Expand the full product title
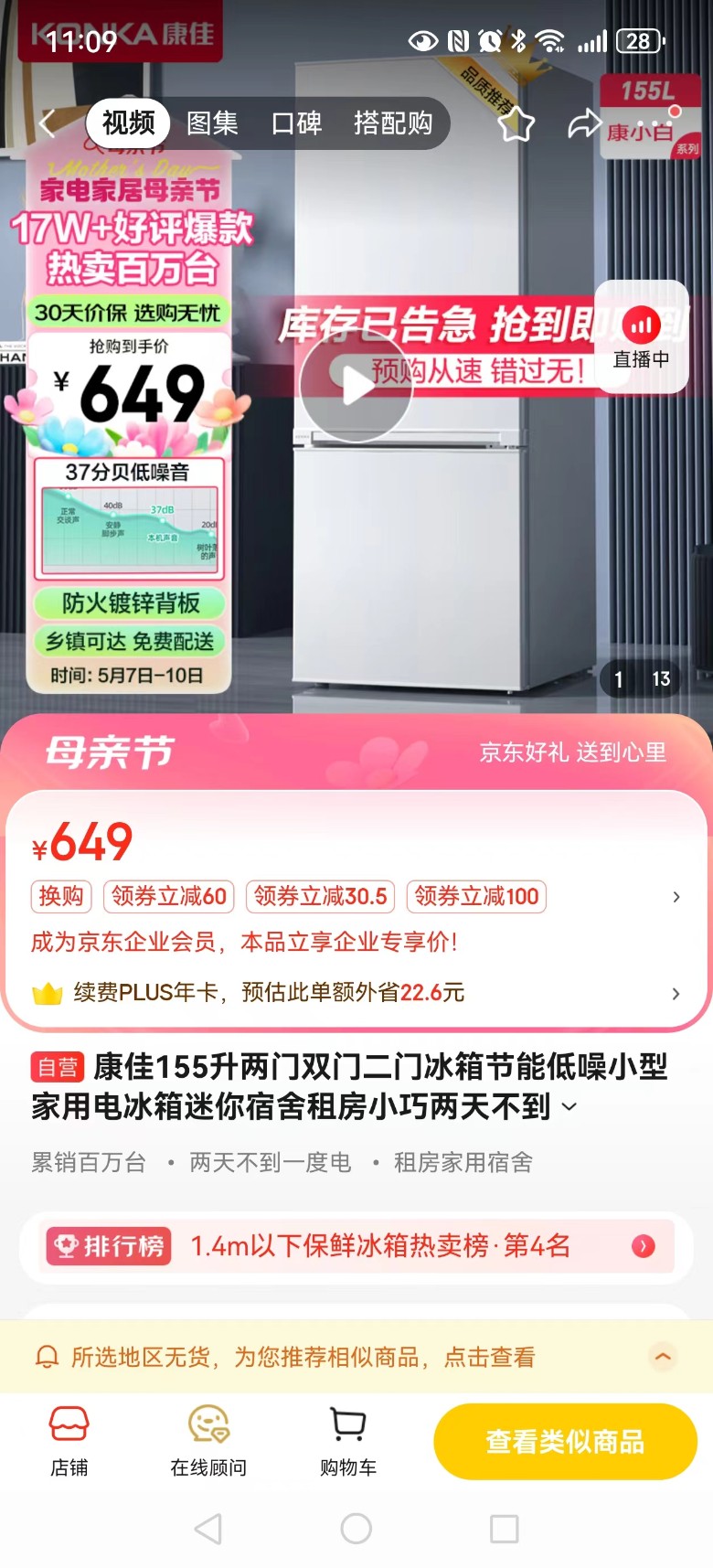 click(569, 1107)
